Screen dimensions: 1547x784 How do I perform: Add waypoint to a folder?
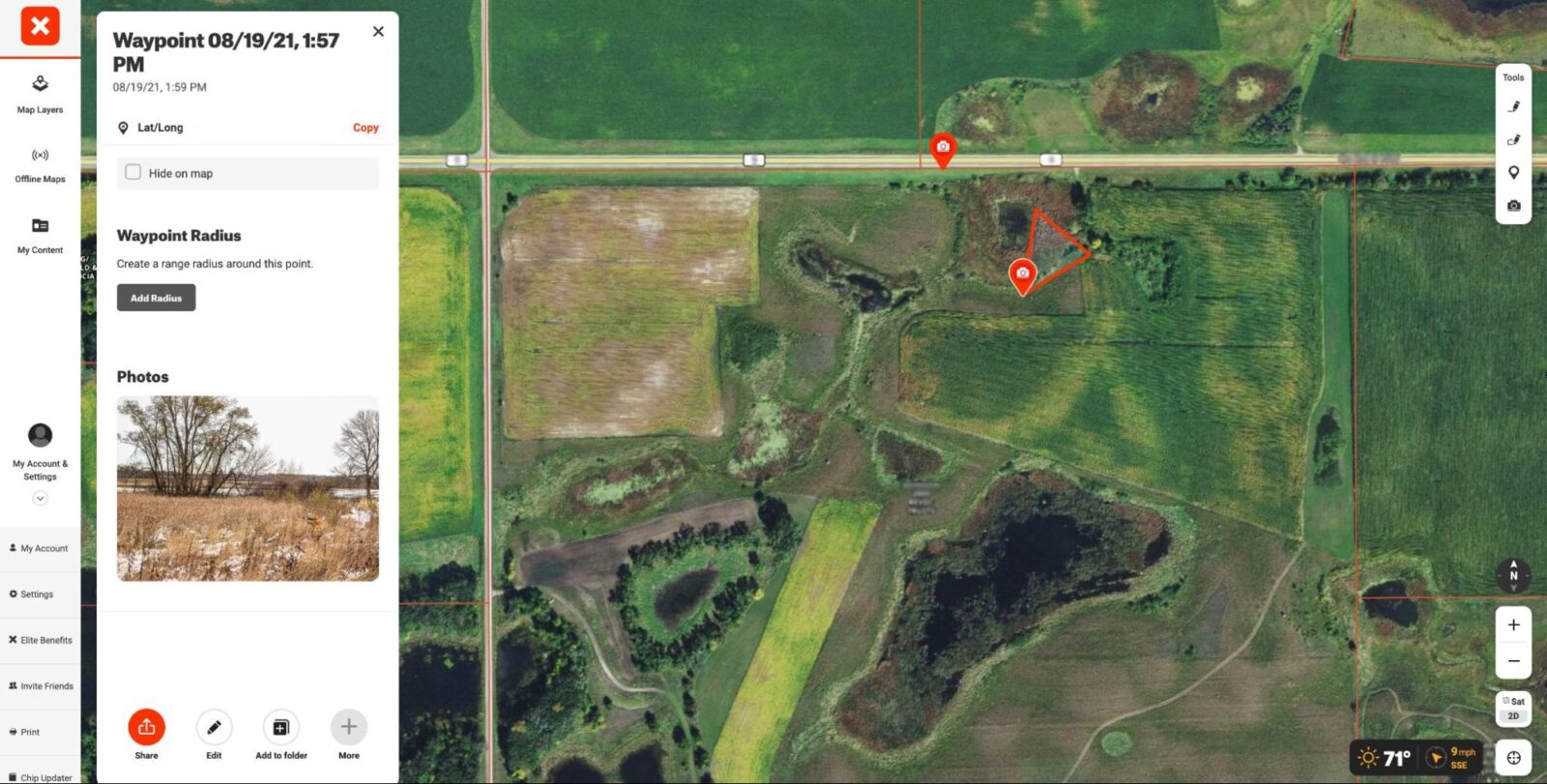281,727
